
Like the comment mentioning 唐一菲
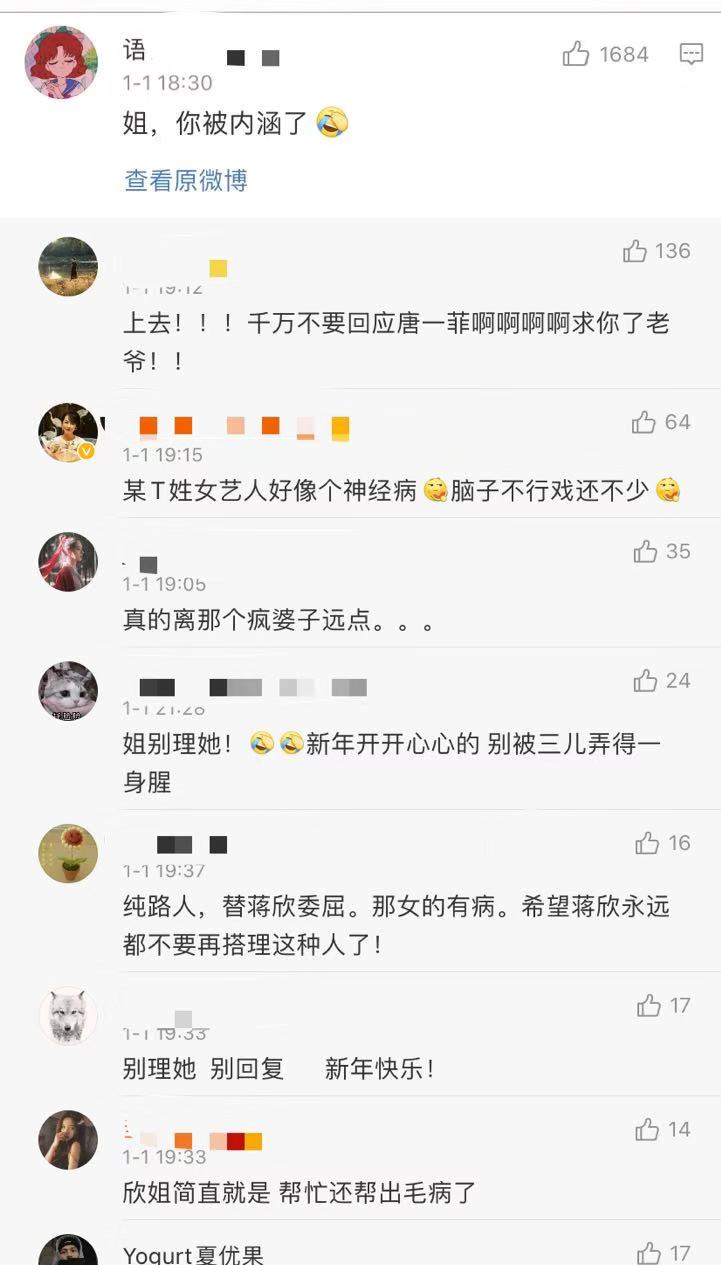(x=635, y=251)
